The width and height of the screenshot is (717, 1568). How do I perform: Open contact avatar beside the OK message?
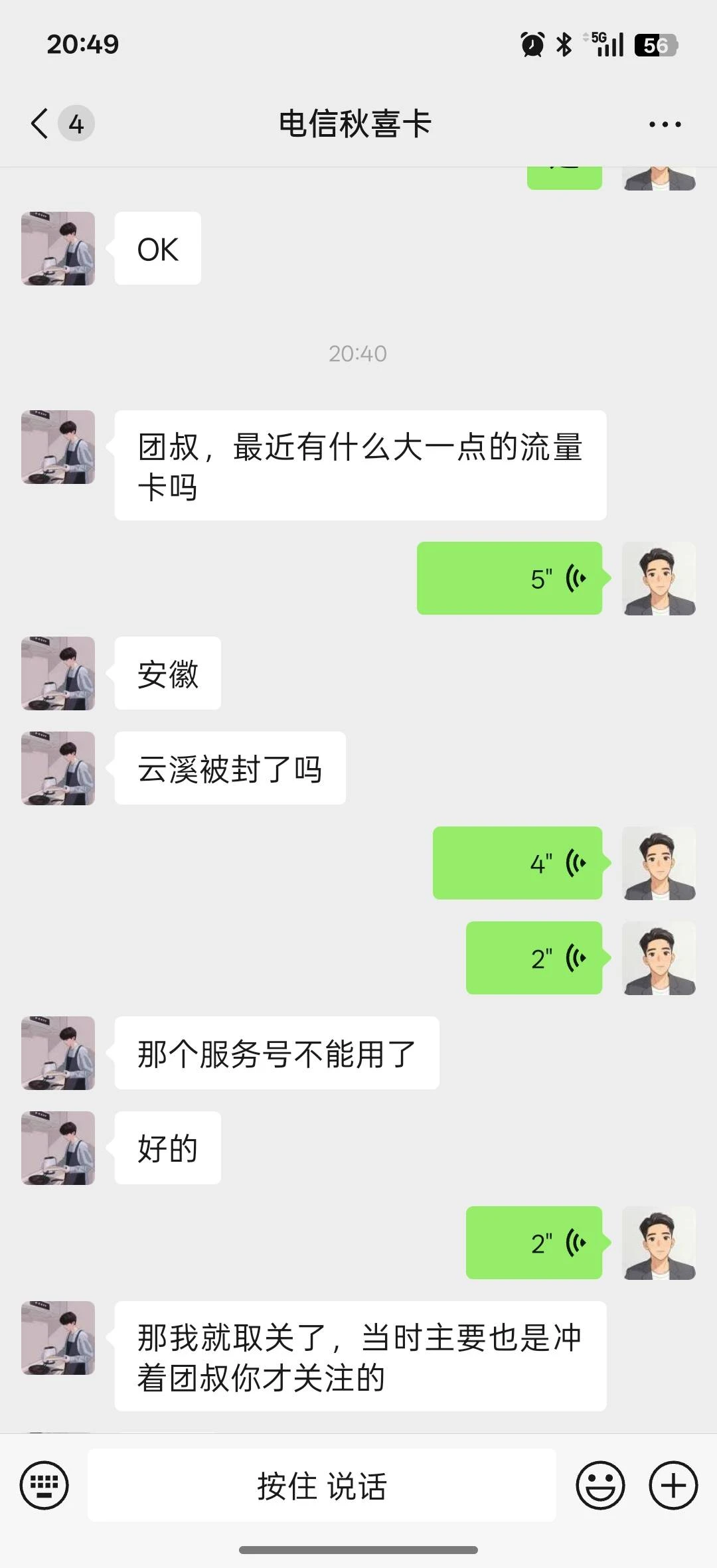click(x=58, y=248)
